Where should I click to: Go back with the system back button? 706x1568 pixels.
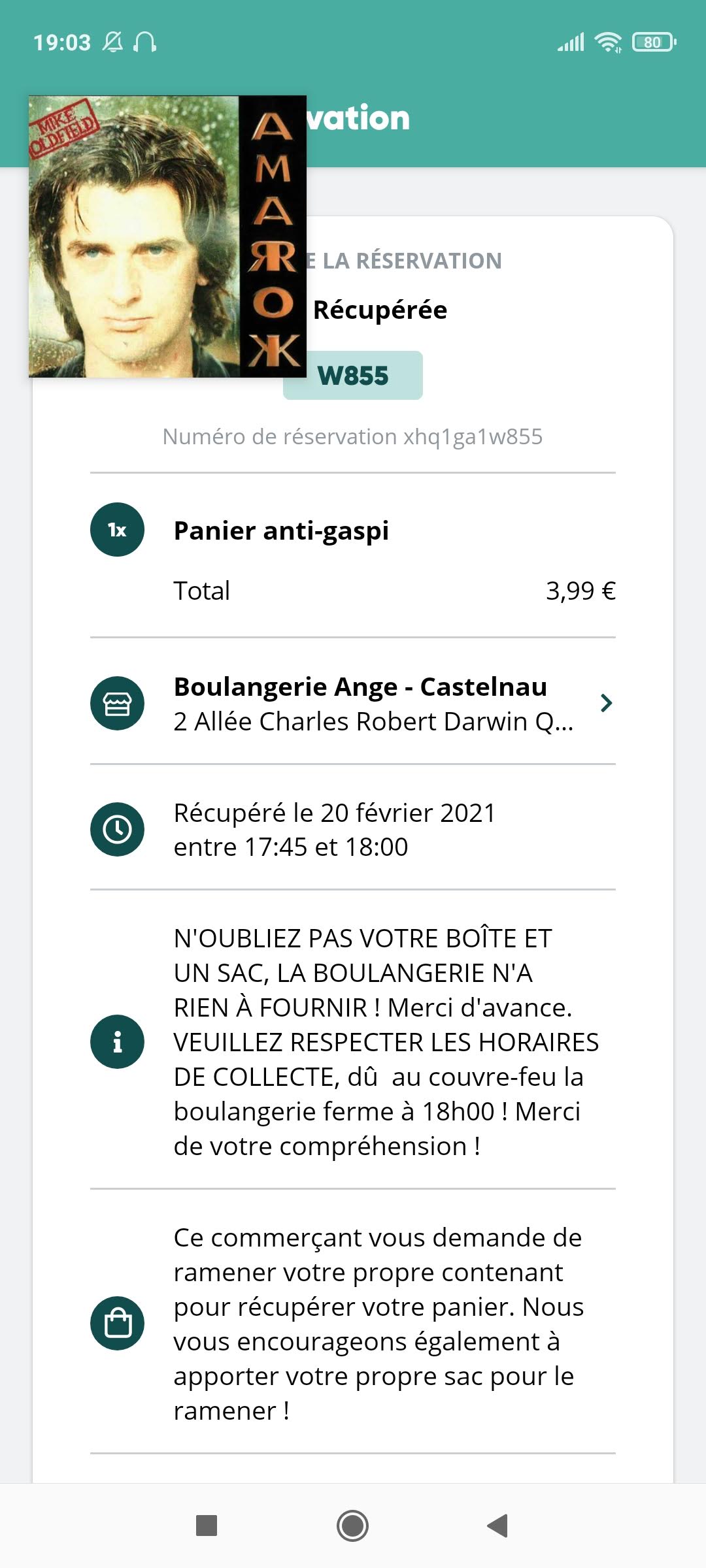coord(498,1526)
